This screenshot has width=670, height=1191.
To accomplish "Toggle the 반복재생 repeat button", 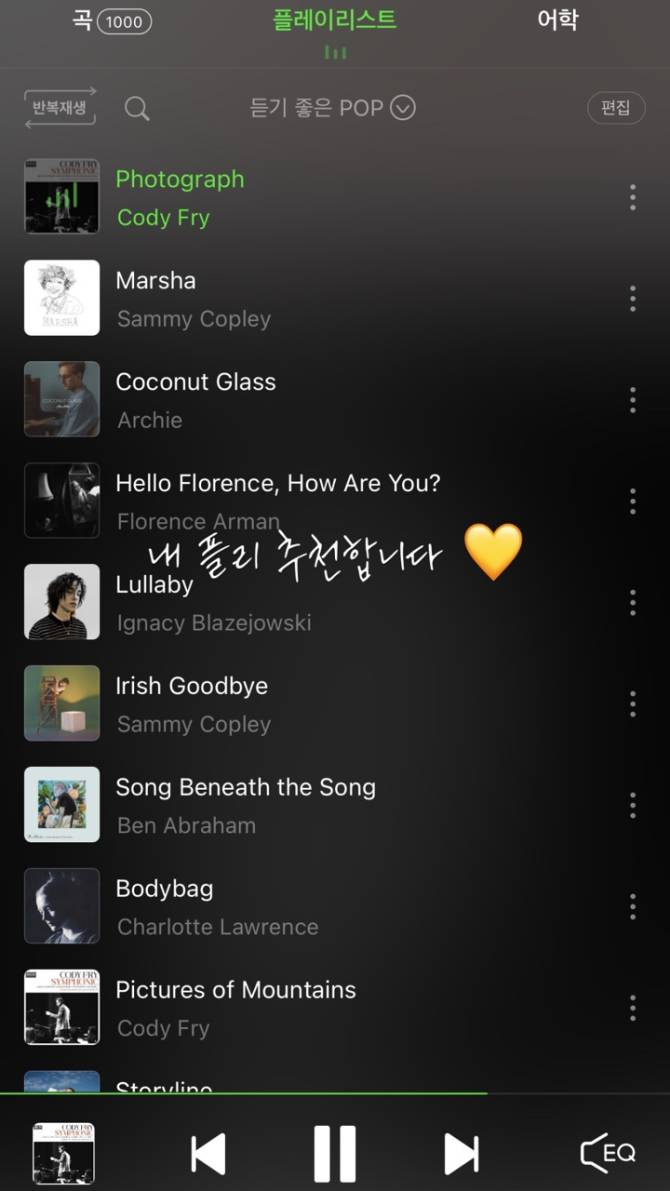I will (x=60, y=108).
